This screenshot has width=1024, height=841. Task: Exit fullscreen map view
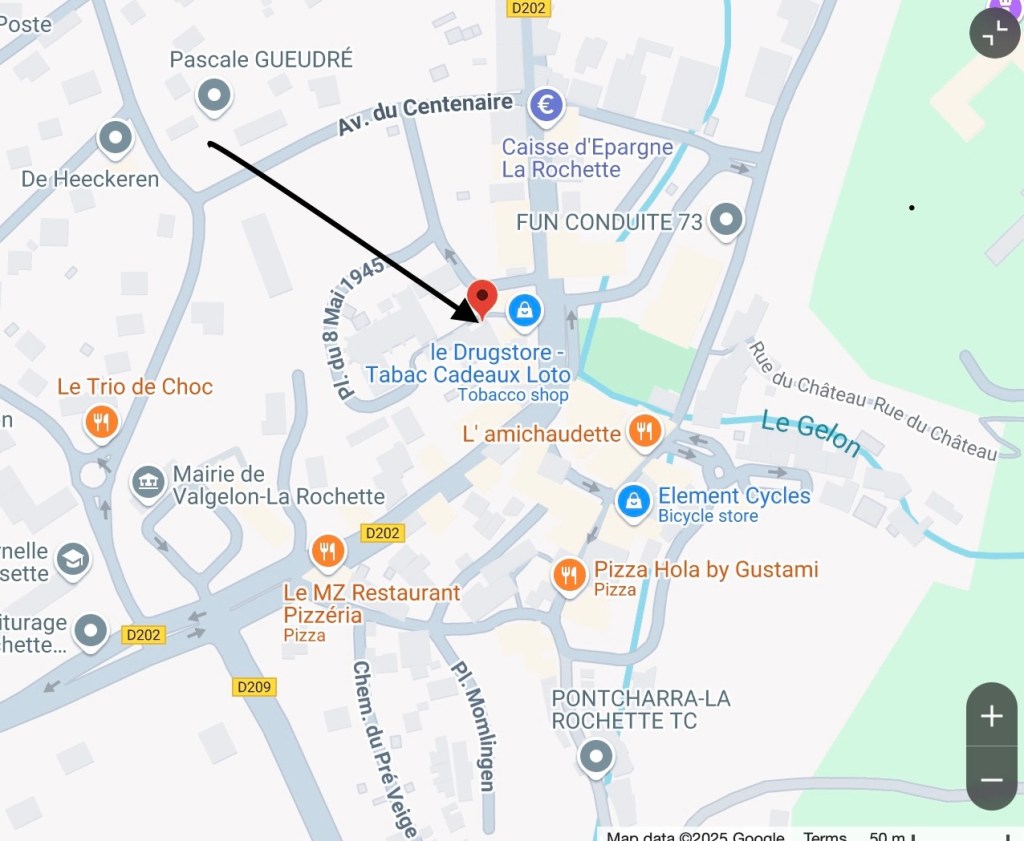(x=994, y=33)
